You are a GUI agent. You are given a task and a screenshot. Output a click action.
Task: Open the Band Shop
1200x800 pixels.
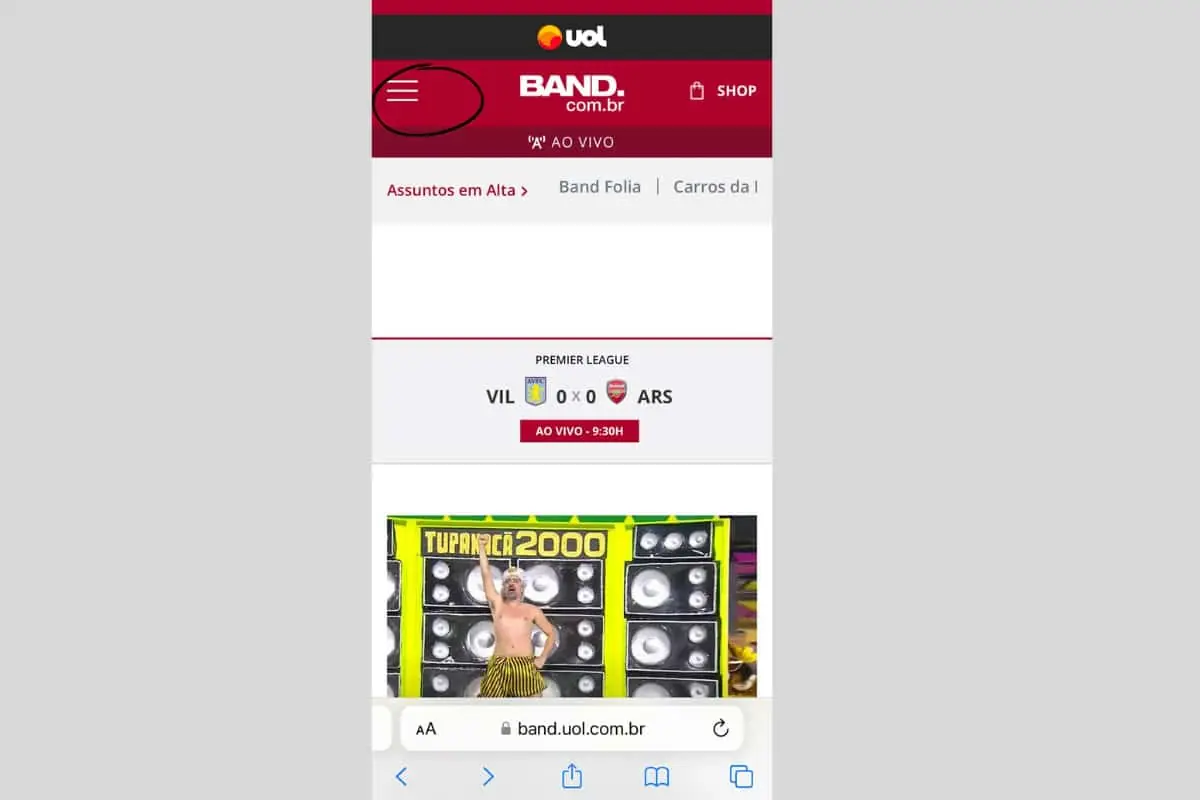pyautogui.click(x=723, y=91)
